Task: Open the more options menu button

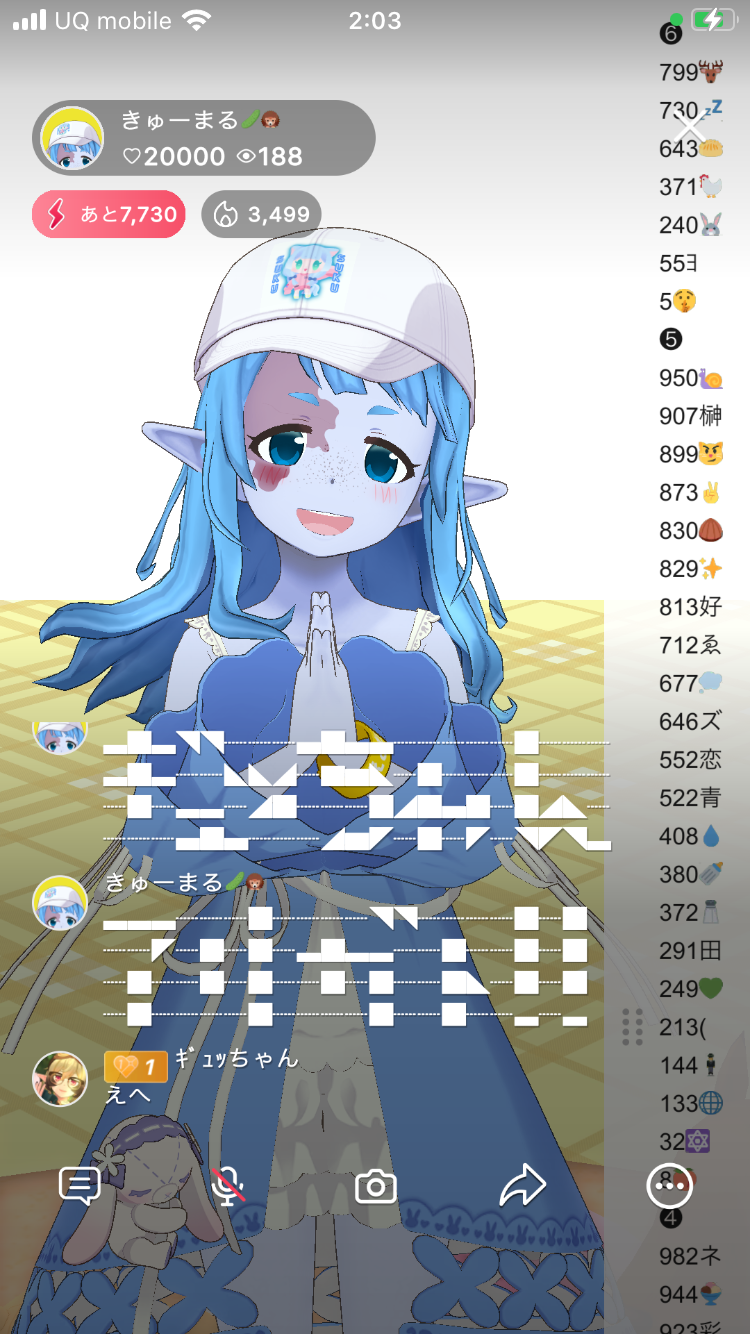Action: point(668,1186)
